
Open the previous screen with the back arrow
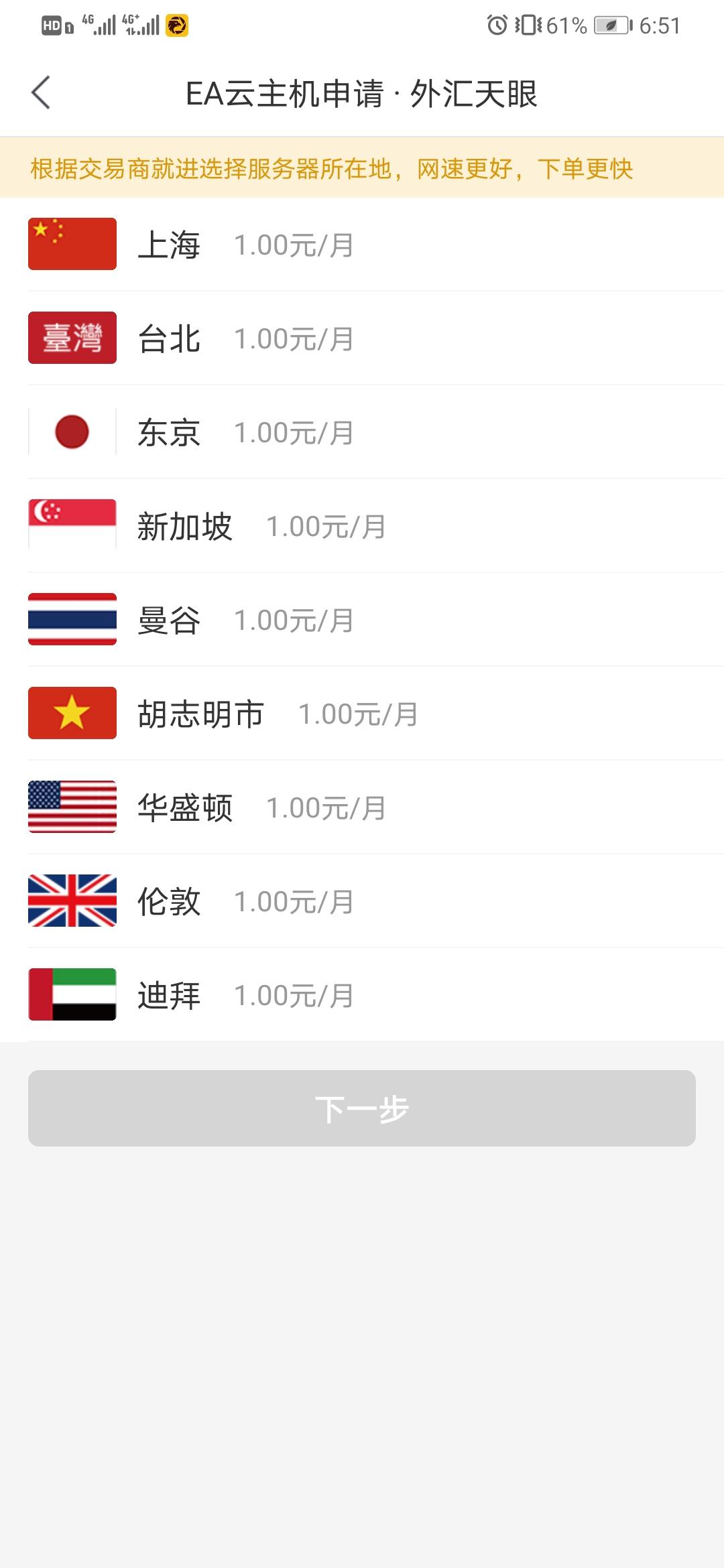pyautogui.click(x=42, y=92)
